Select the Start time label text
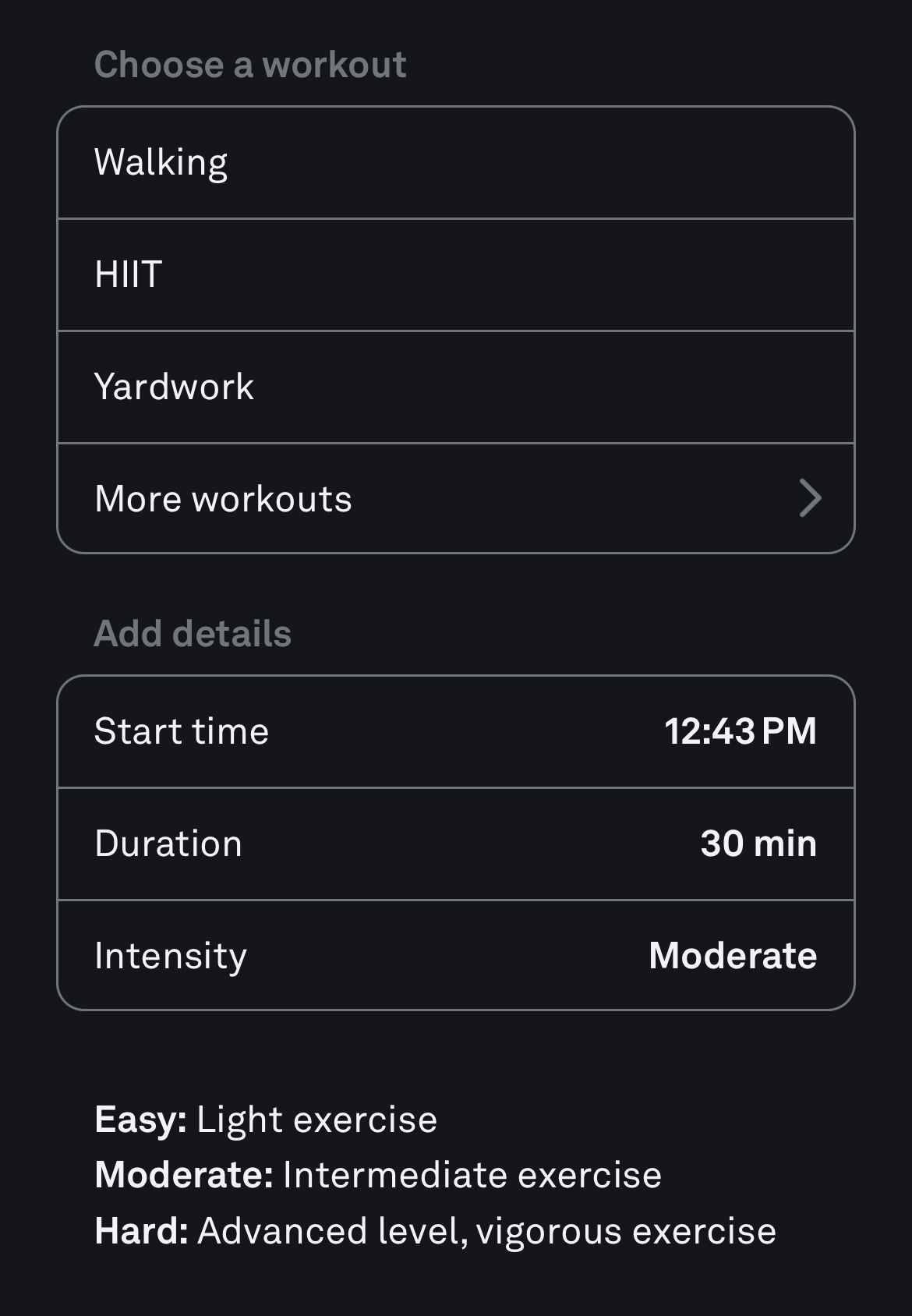Screen dimensions: 912x1316 [x=181, y=731]
